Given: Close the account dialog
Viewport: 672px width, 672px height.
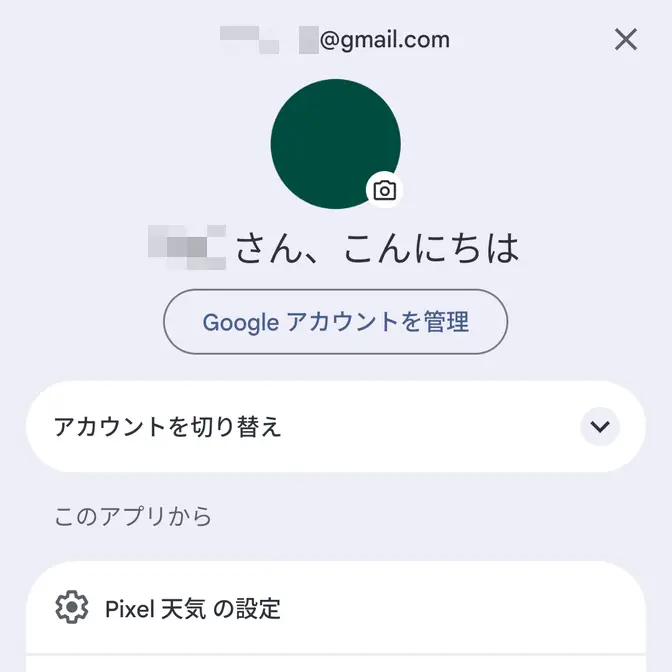Looking at the screenshot, I should (x=626, y=40).
